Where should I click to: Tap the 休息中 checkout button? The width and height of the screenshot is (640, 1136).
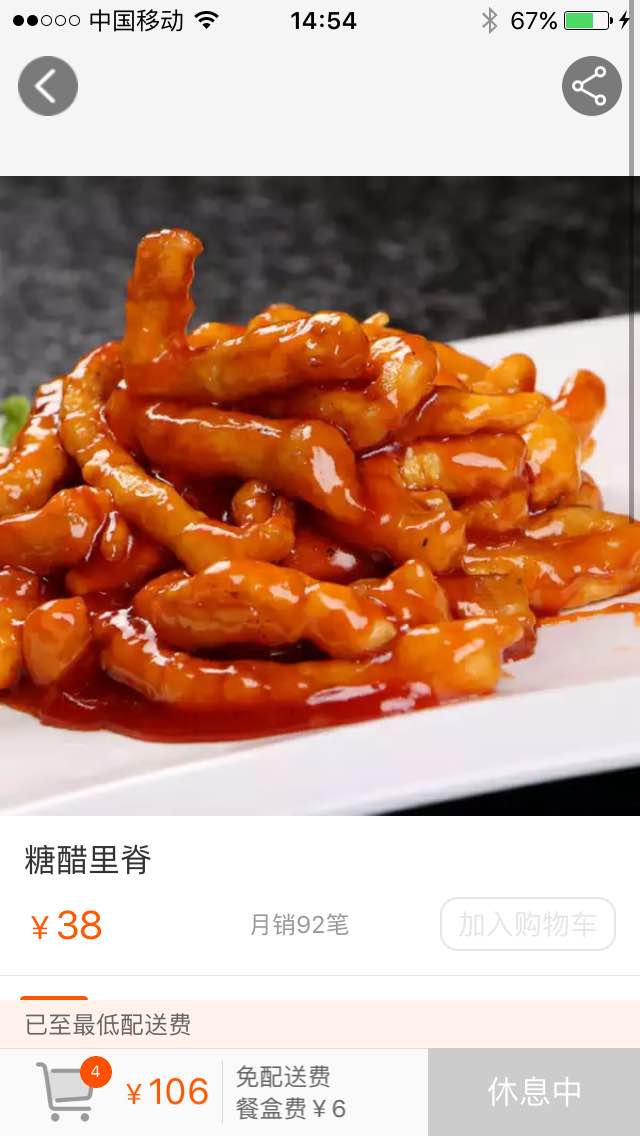[x=534, y=1091]
